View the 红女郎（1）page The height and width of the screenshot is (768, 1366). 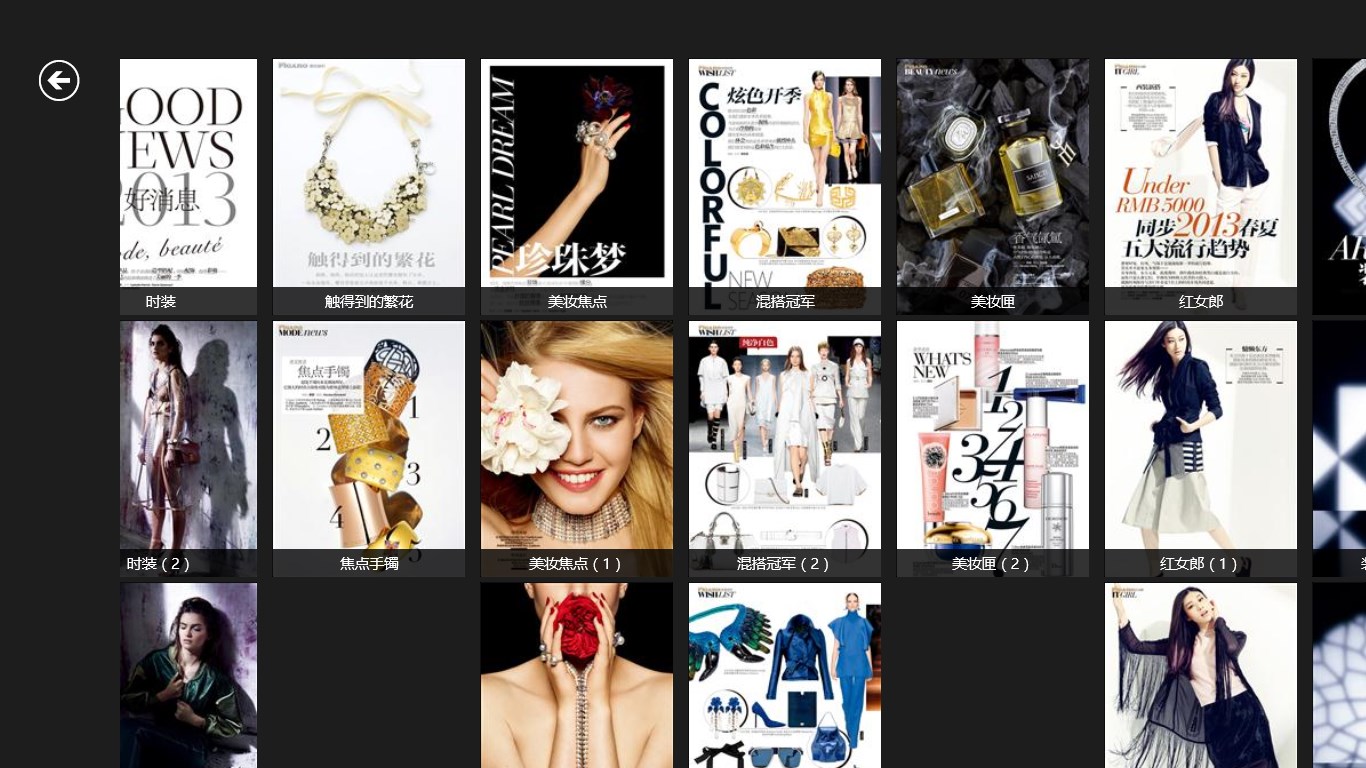[1201, 448]
